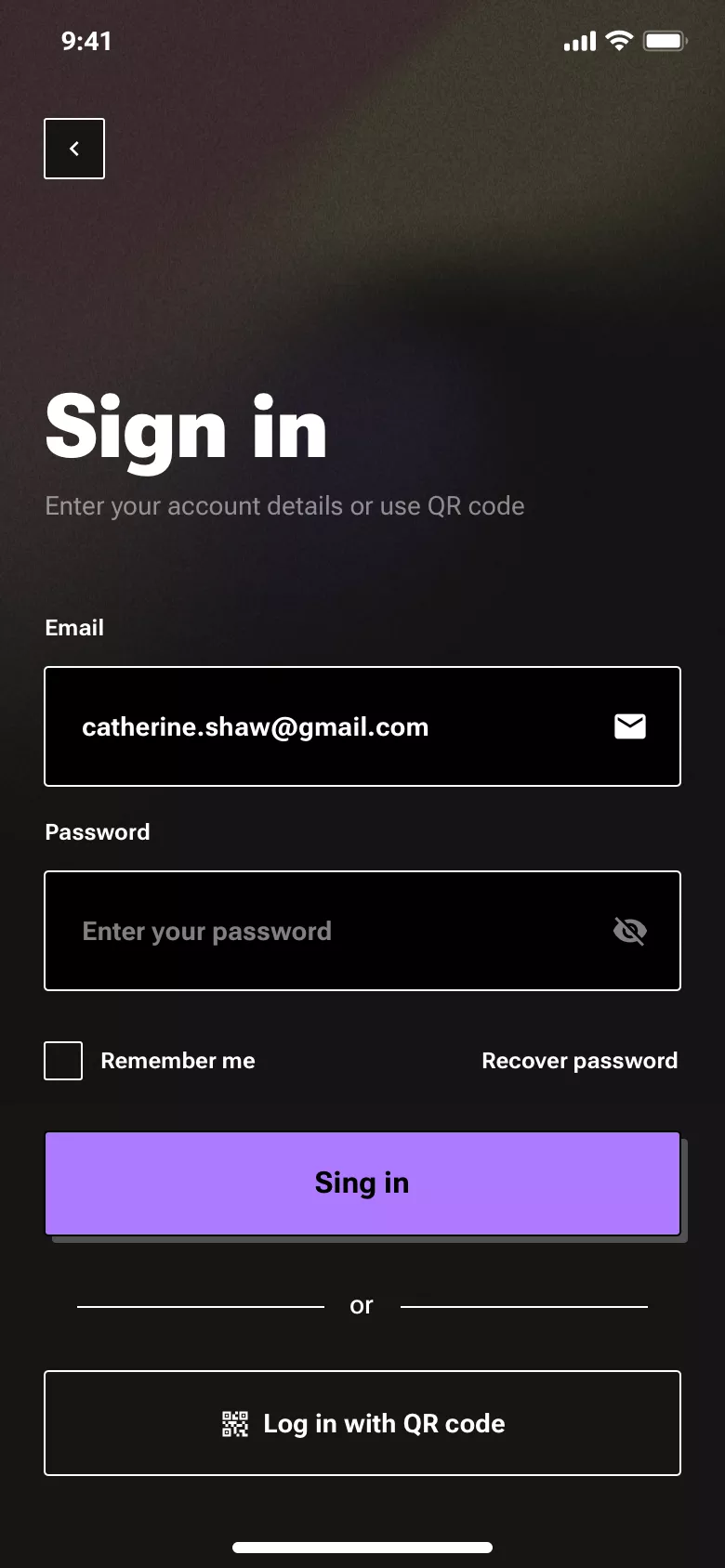Tap the back chevron arrow button
Screen dimensions: 725x1568
coord(74,149)
